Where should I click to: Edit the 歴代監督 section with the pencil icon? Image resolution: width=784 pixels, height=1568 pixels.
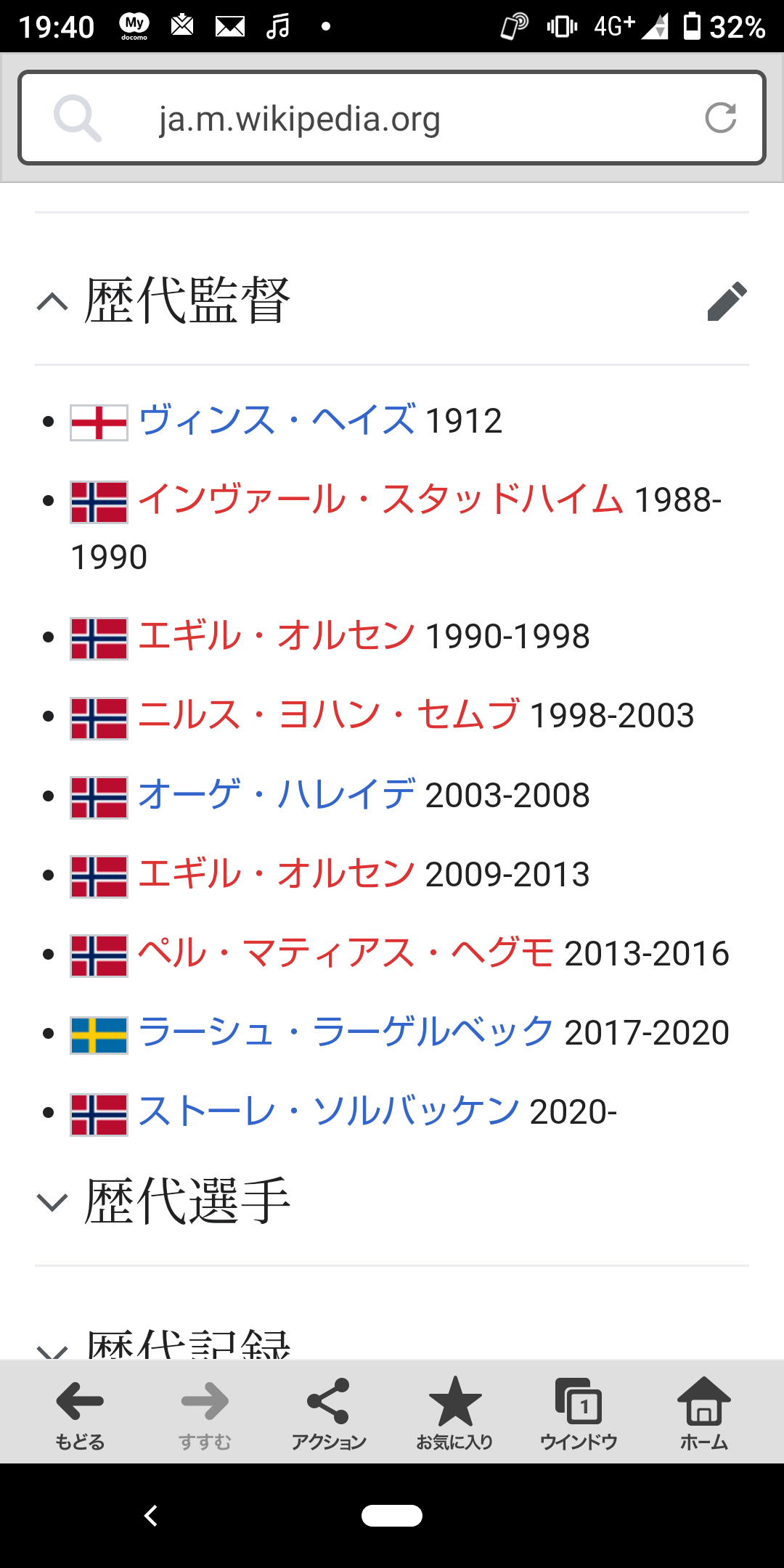pyautogui.click(x=727, y=301)
